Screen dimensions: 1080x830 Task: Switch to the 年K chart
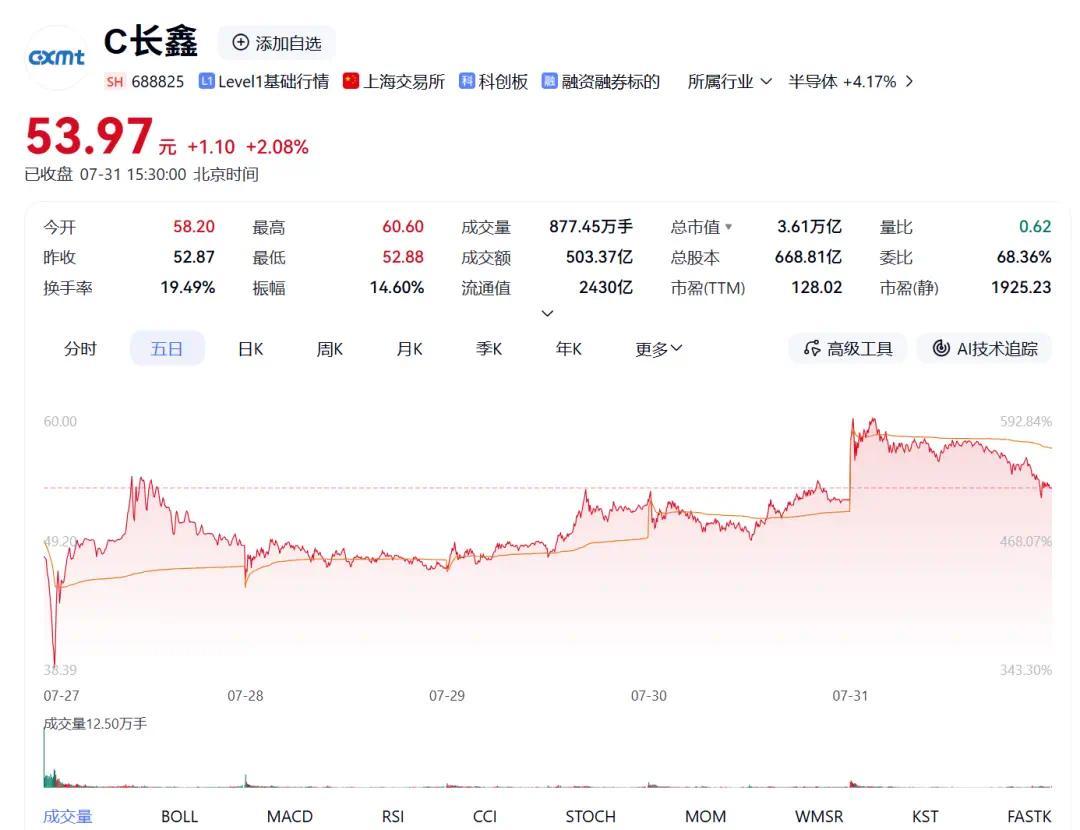(569, 349)
